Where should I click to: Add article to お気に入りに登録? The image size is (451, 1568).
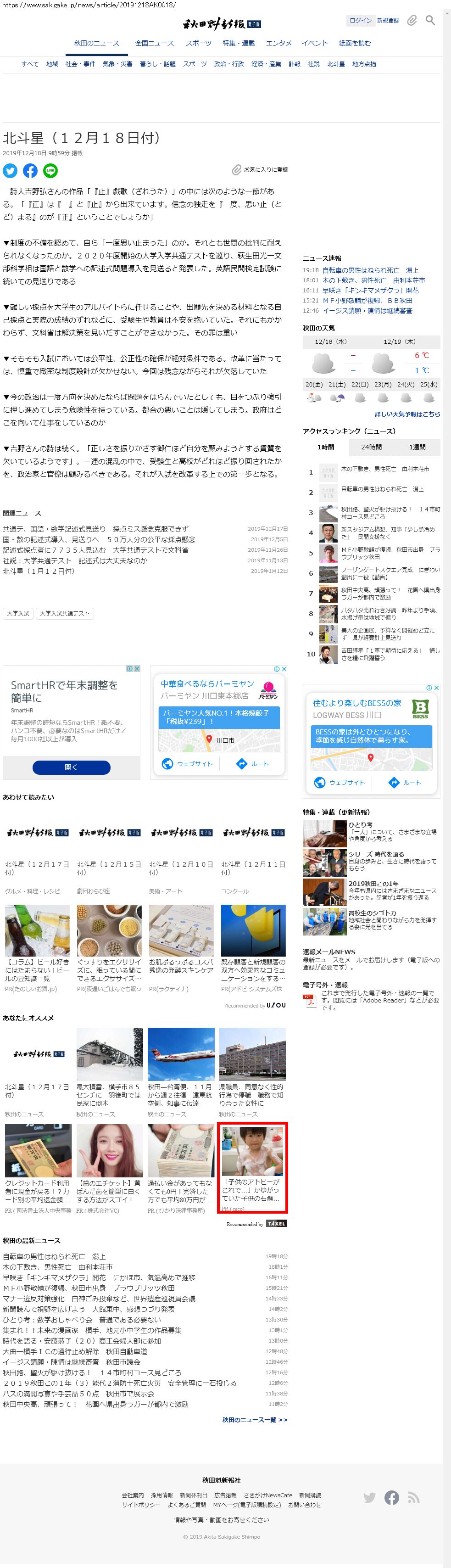[261, 170]
